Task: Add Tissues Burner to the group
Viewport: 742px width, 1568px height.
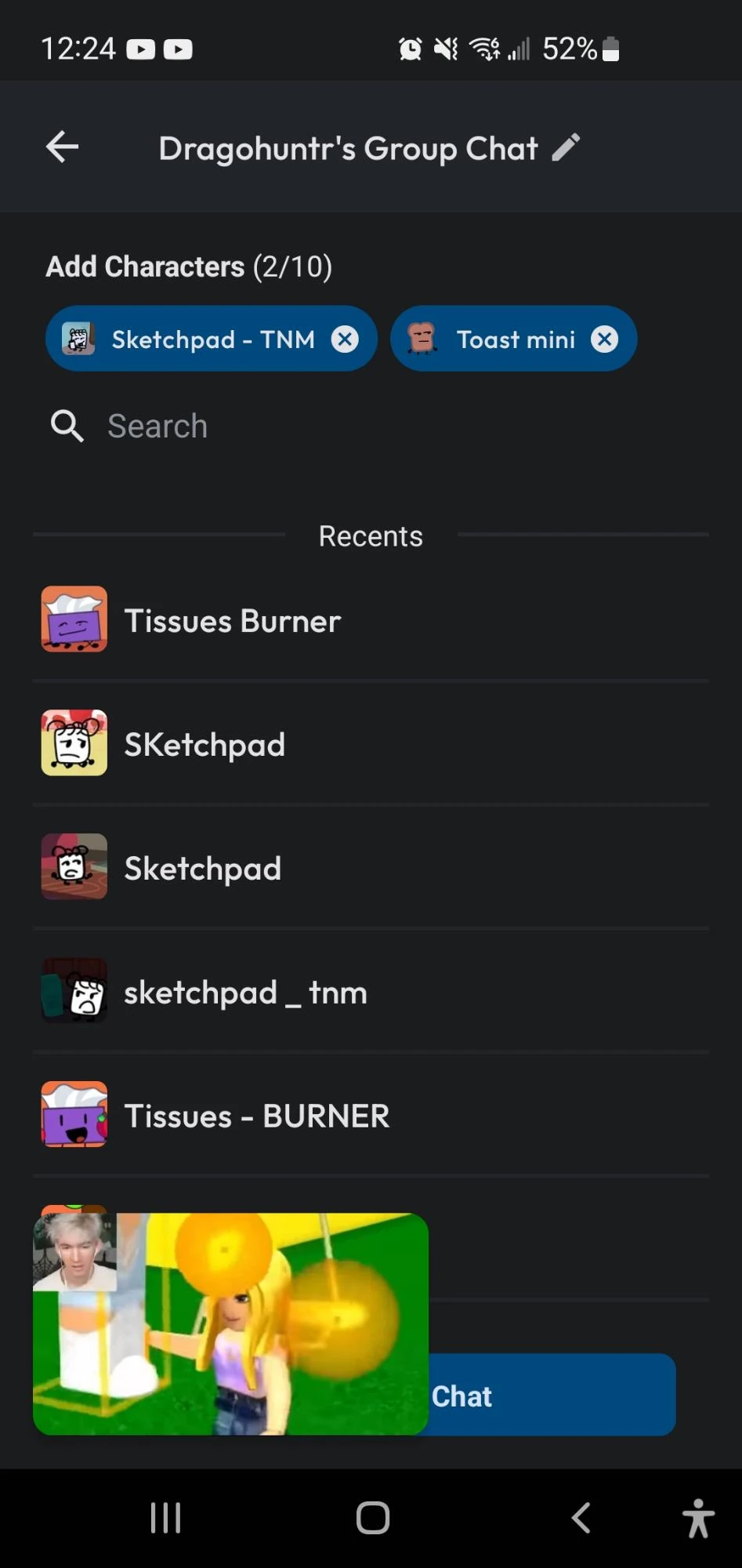Action: (232, 621)
